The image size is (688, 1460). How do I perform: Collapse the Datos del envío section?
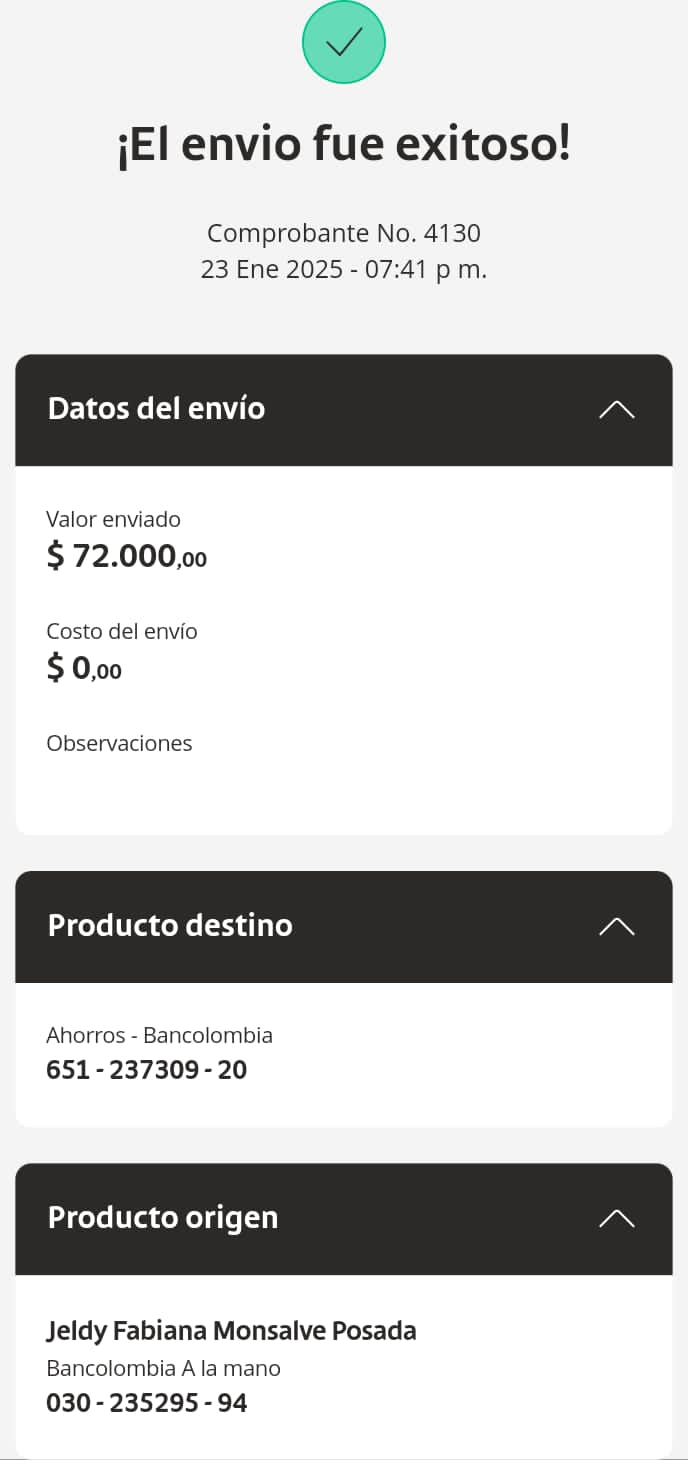(616, 410)
